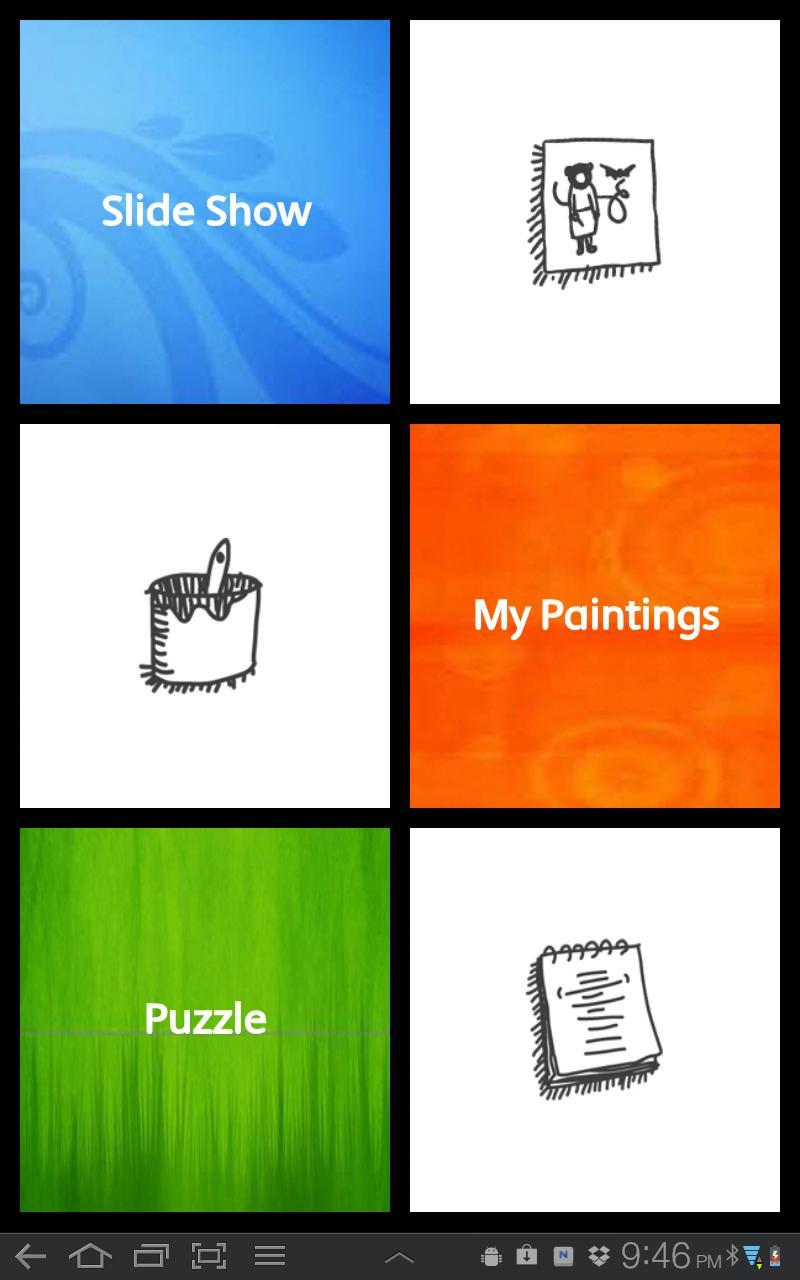
Task: Tap the Bluetooth status icon
Action: [x=733, y=1254]
